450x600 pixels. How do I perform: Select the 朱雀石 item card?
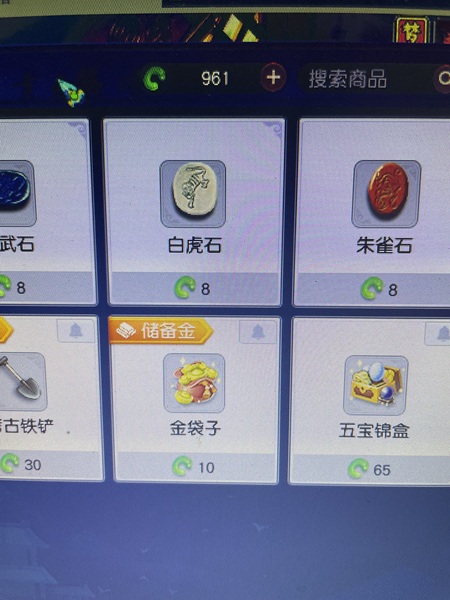point(372,212)
